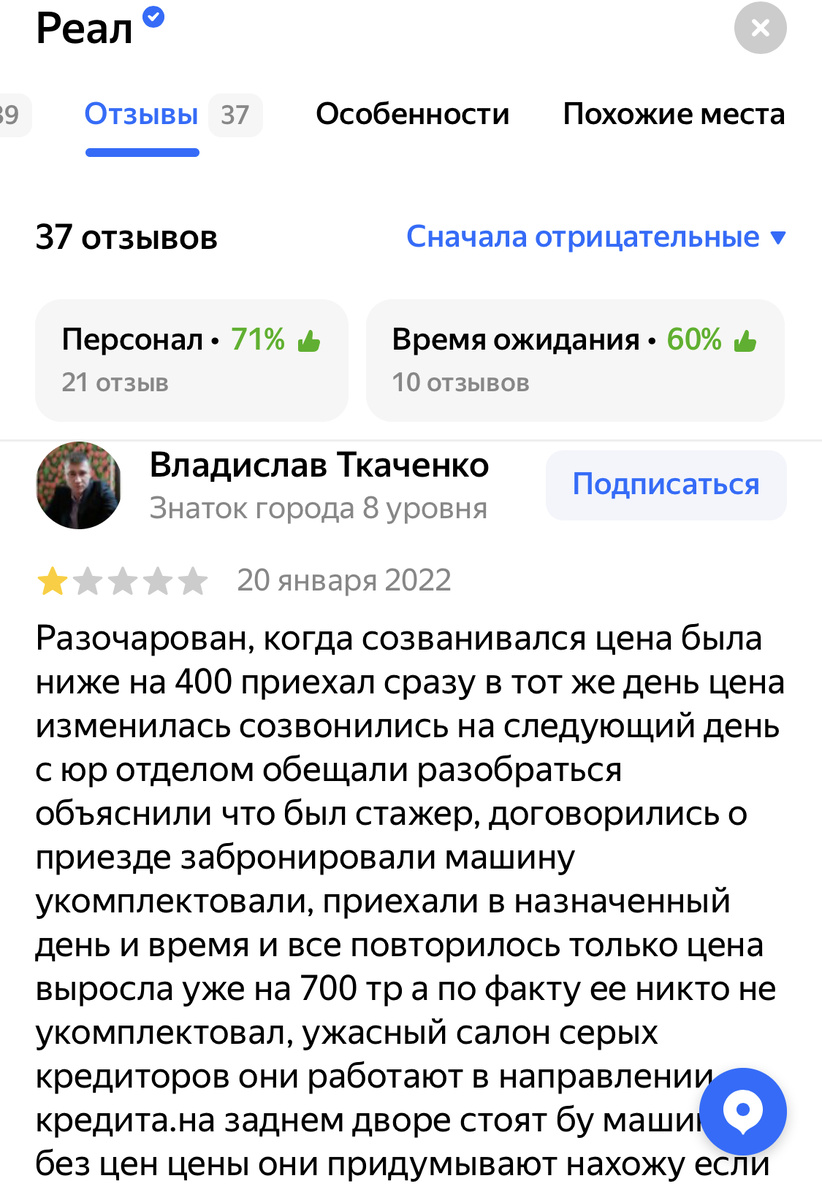
Task: Click the close X icon top right
Action: pos(760,28)
